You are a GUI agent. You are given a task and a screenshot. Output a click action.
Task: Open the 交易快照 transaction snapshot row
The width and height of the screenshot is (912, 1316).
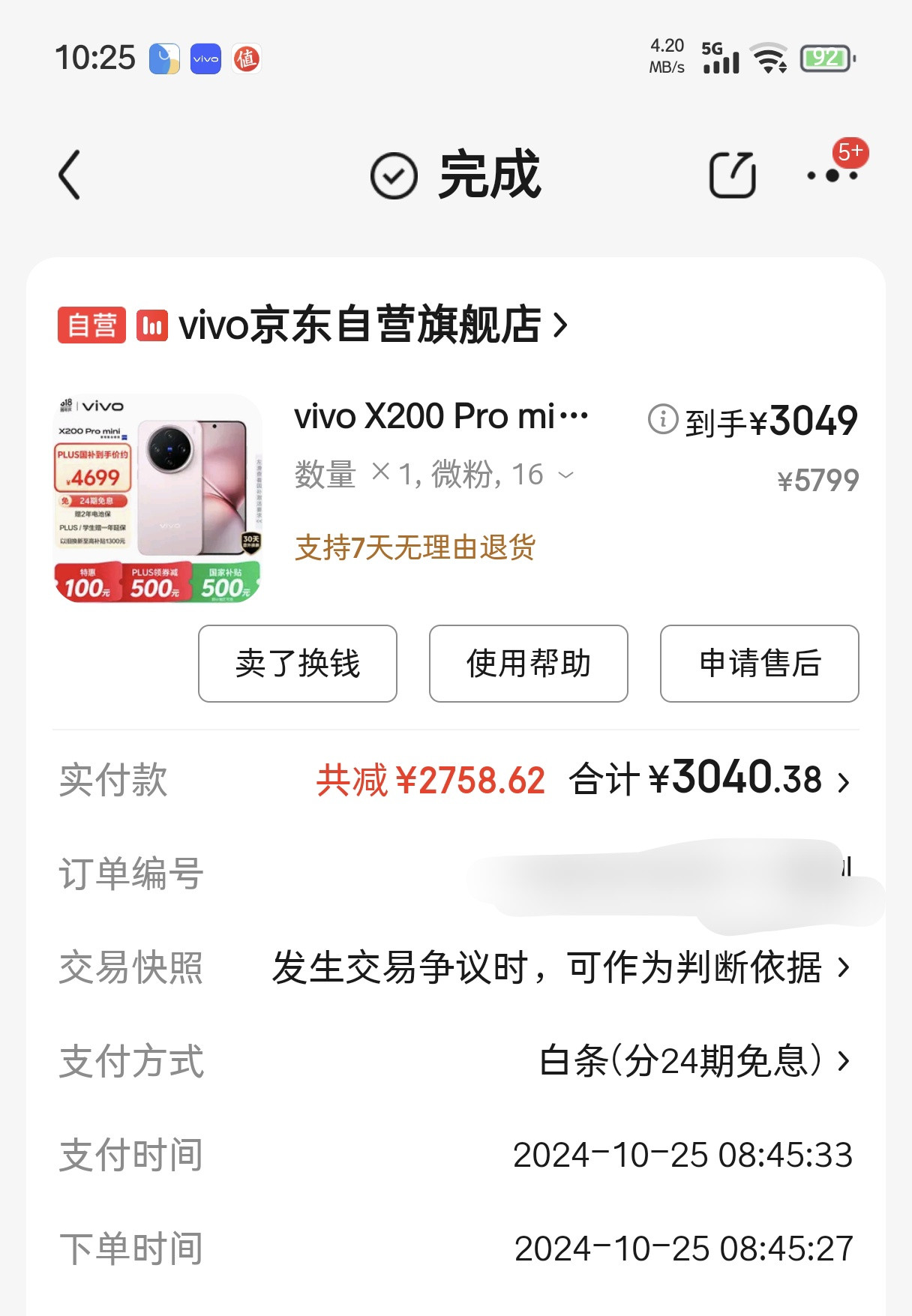click(559, 967)
